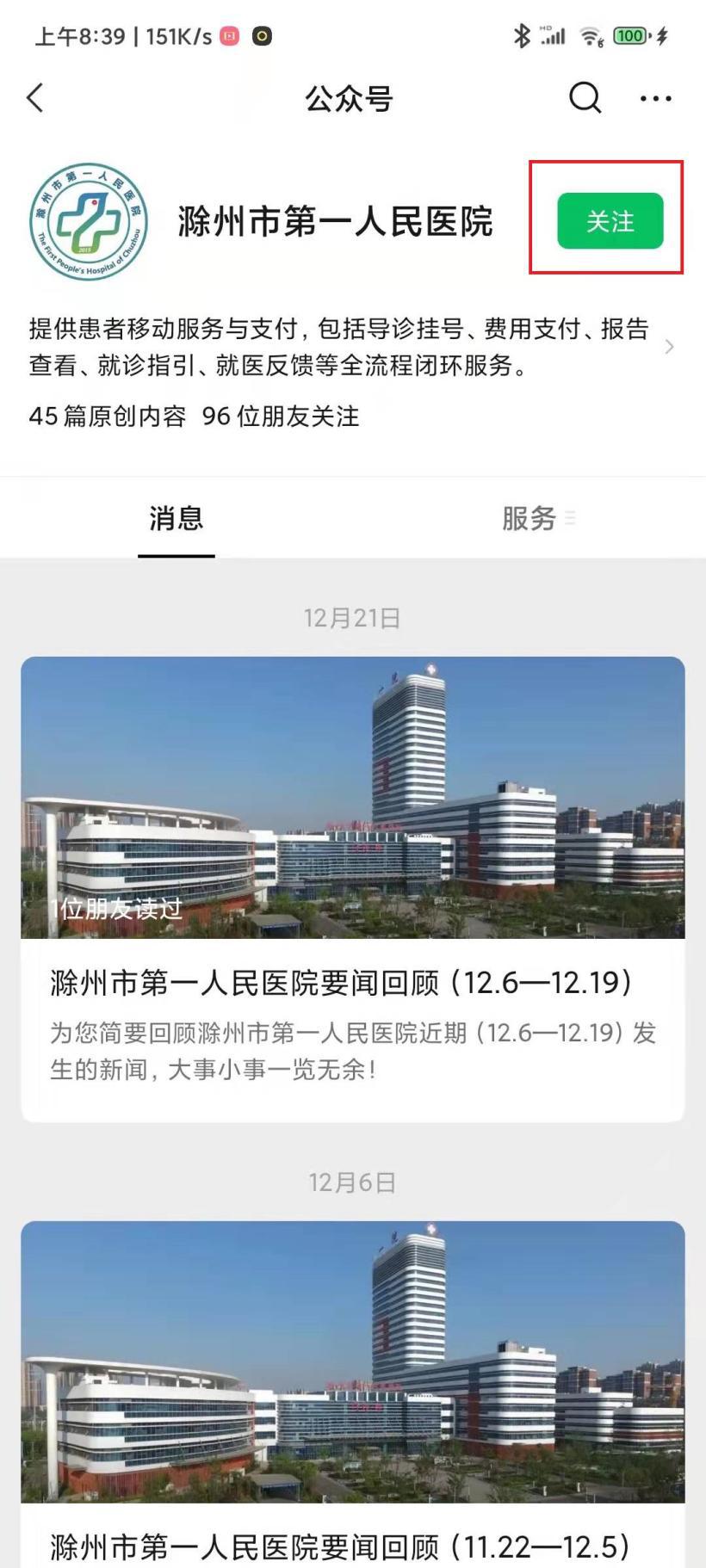Open the three-dot overflow menu

(655, 99)
